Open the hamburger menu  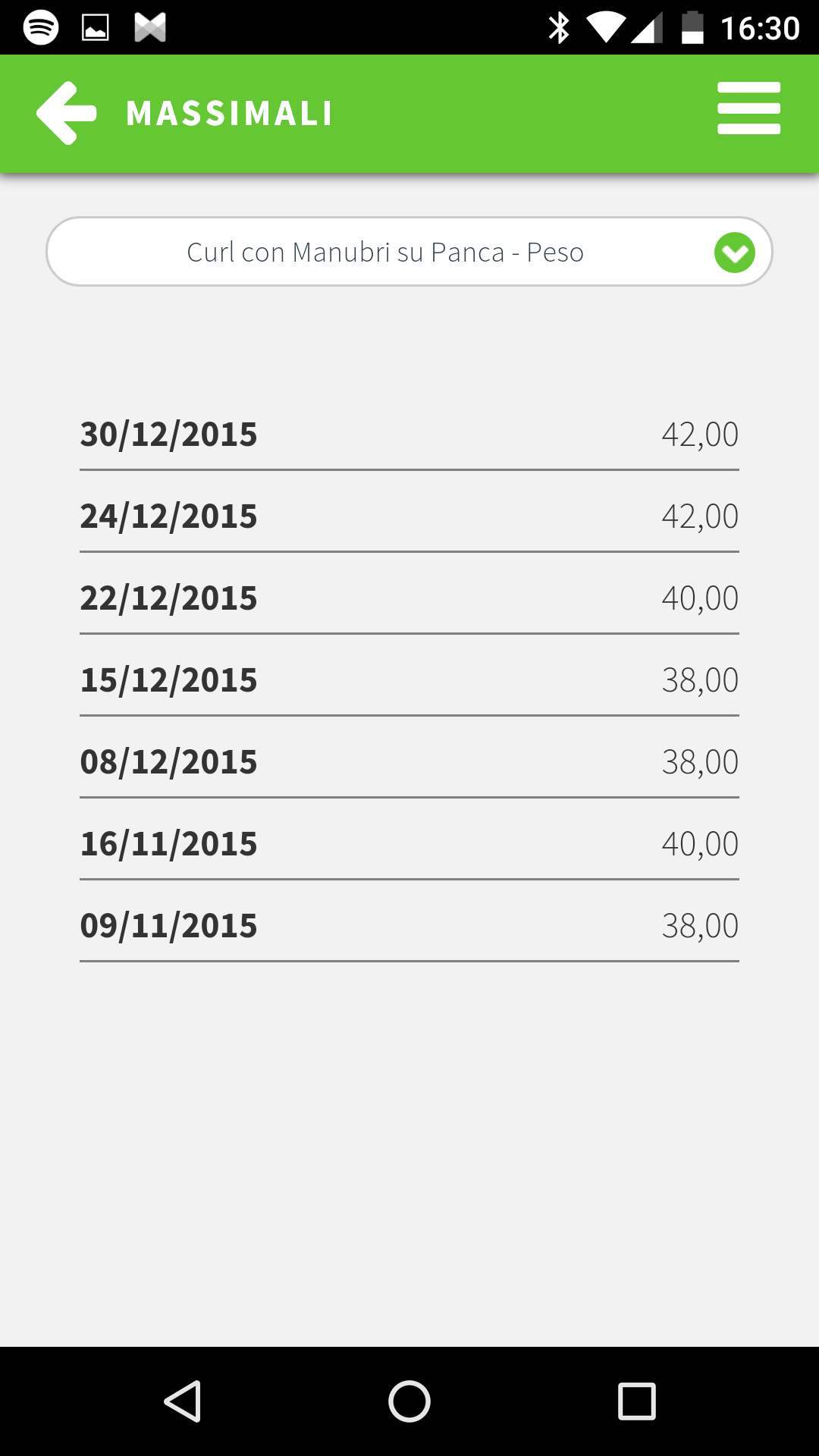click(x=748, y=109)
